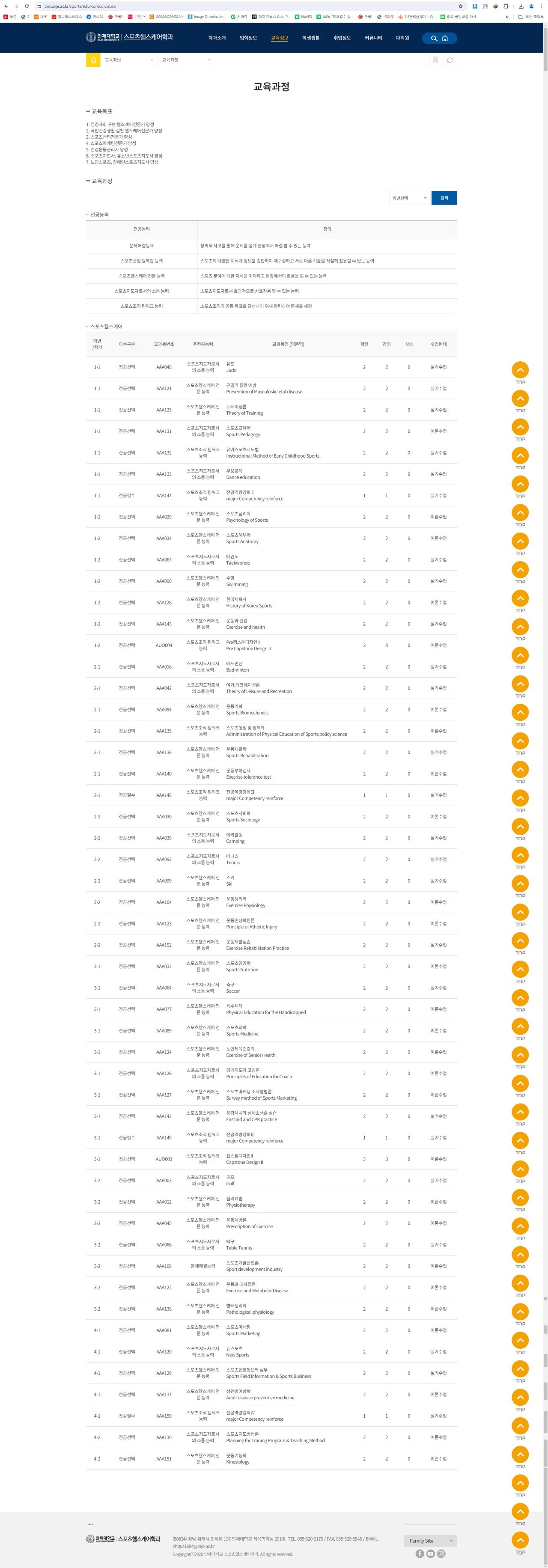Open the Family Site dropdown

(x=431, y=1541)
